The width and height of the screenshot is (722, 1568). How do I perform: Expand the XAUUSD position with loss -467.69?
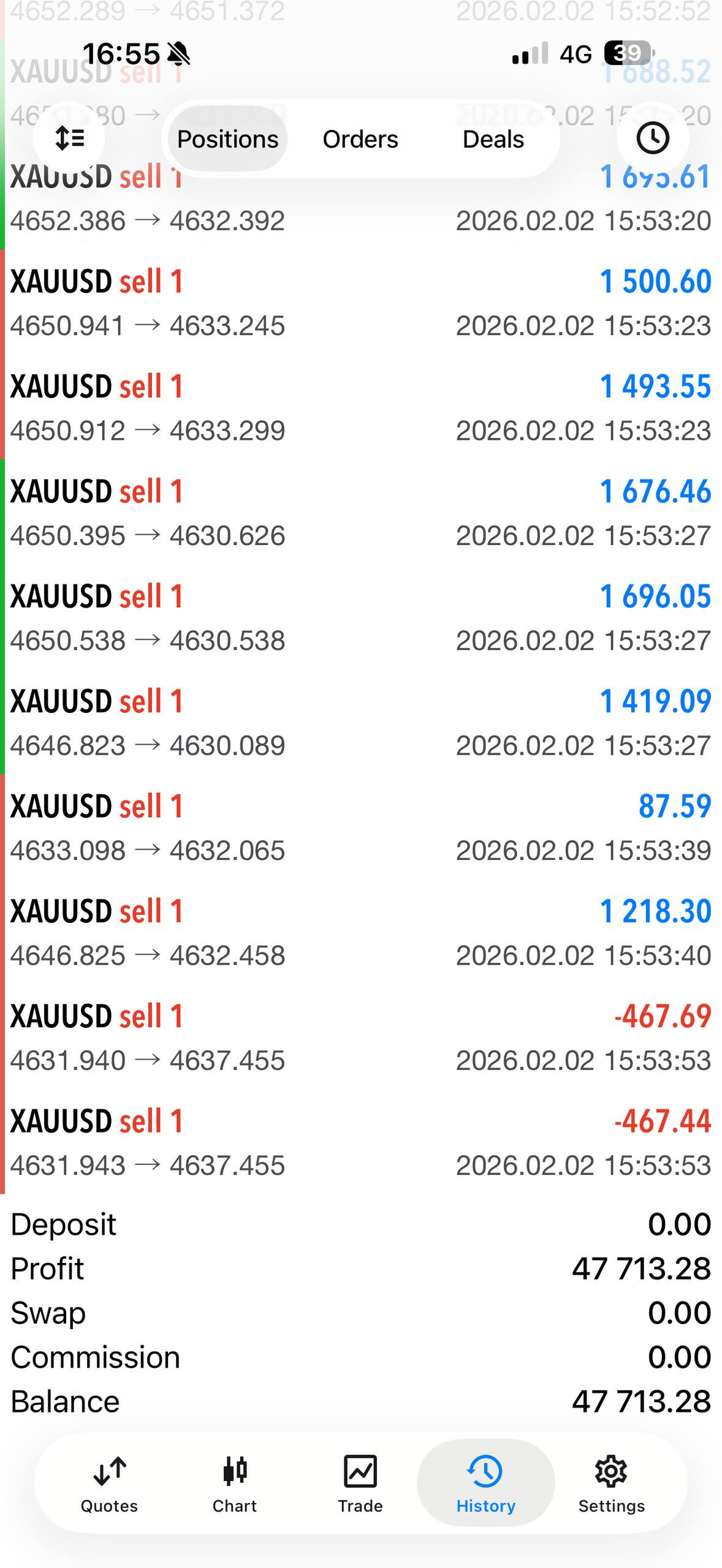[360, 1038]
